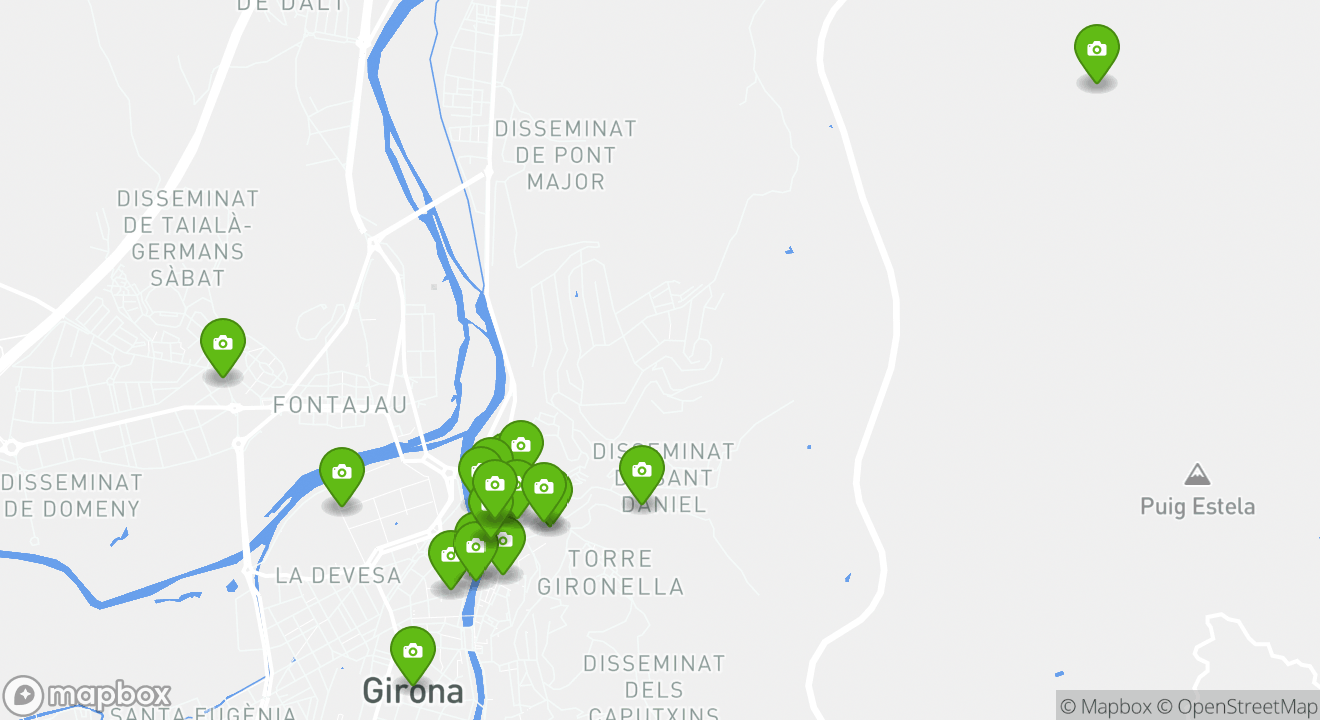Open the © Mapbox attribution link
Screen dimensions: 1320x720
tap(1105, 706)
